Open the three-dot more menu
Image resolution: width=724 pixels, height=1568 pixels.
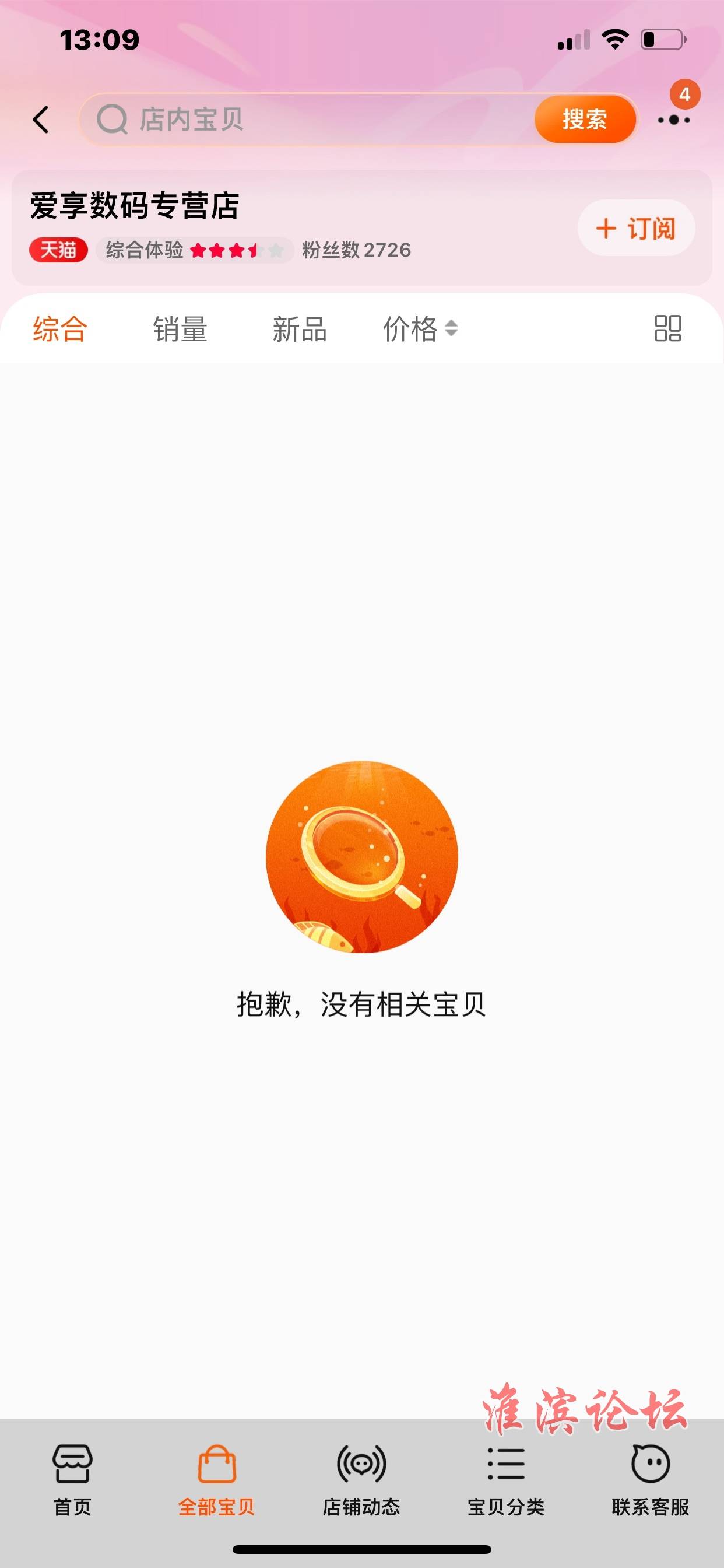[x=673, y=120]
